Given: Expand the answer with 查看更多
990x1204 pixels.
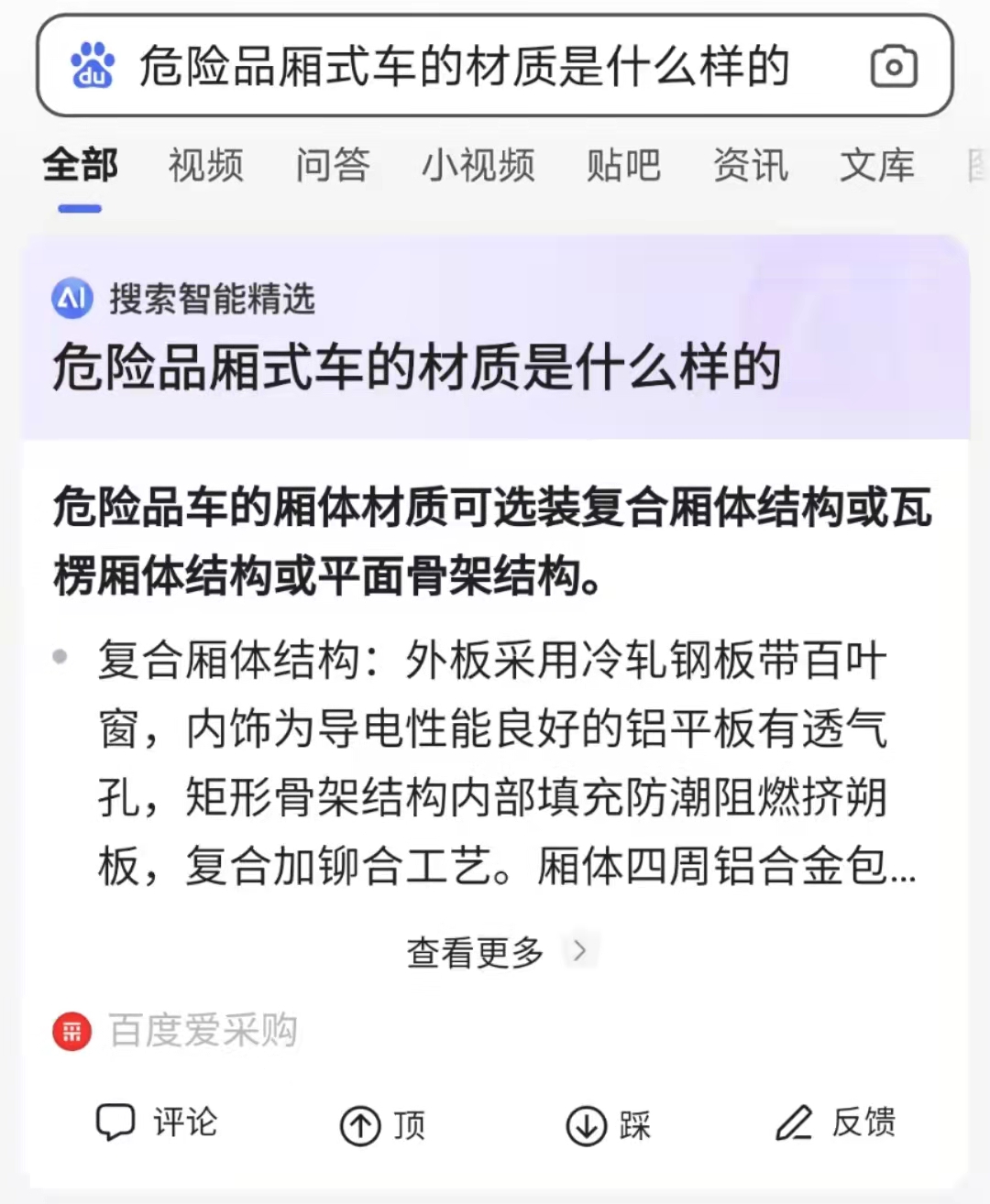Looking at the screenshot, I should point(495,952).
